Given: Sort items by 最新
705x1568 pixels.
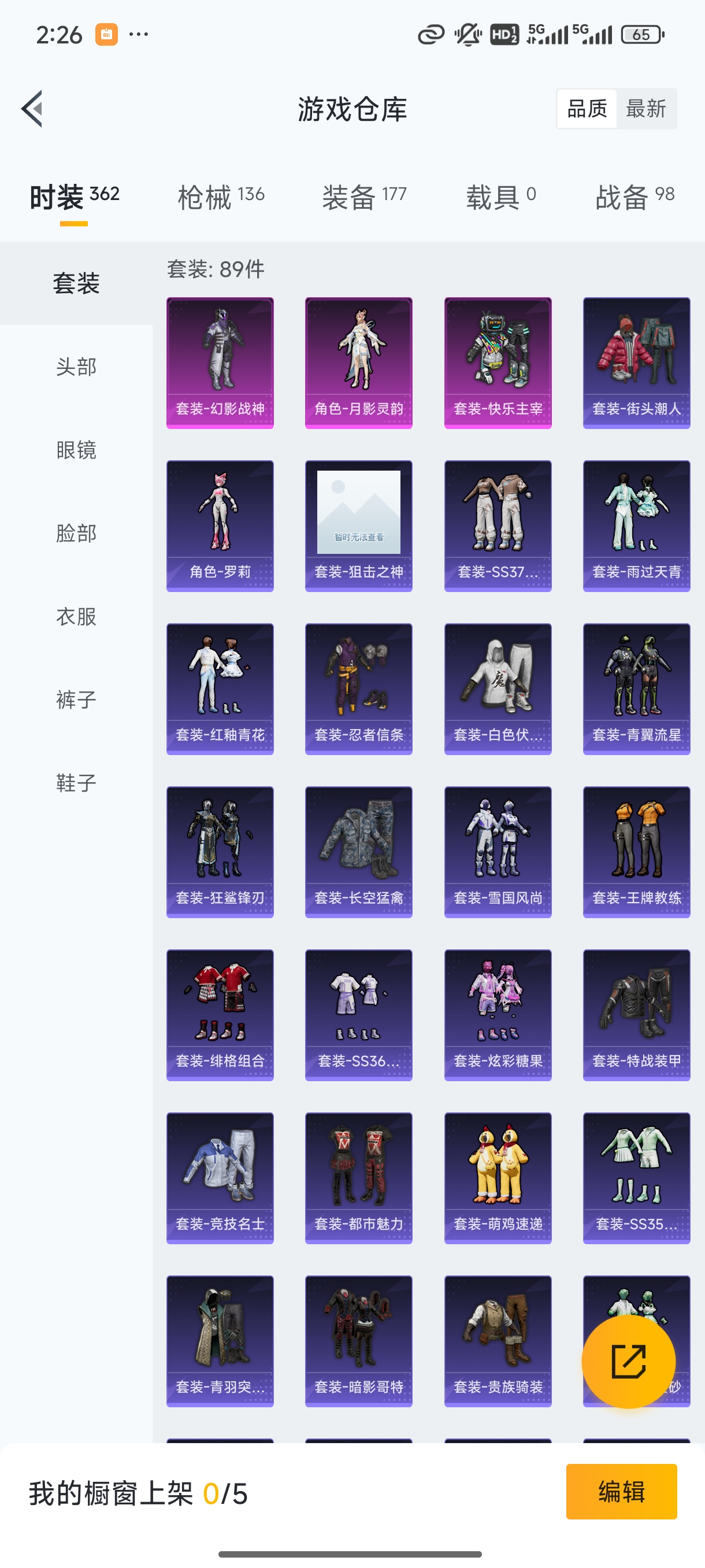Looking at the screenshot, I should point(645,109).
